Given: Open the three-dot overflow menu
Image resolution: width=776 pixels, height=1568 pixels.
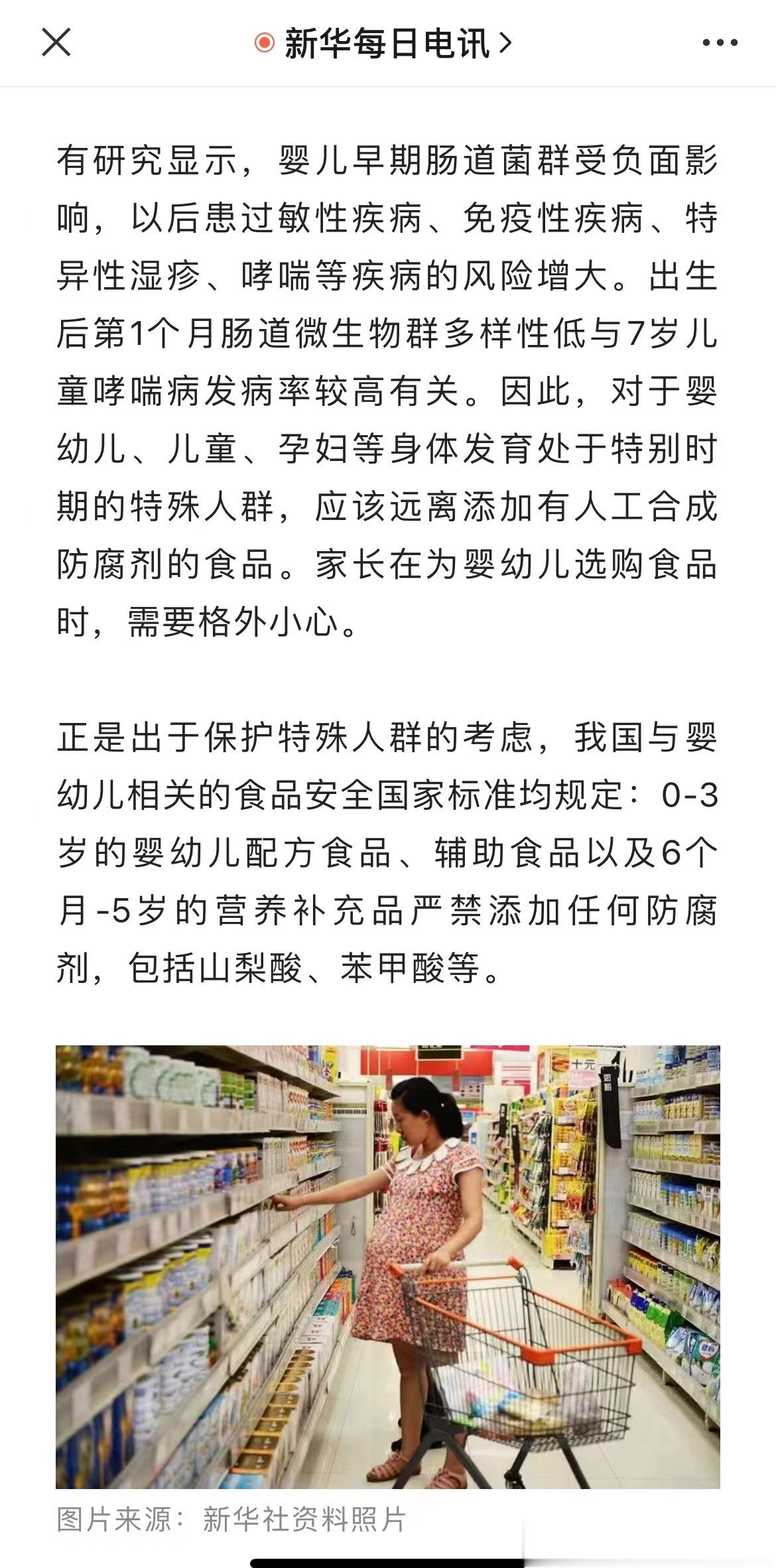Looking at the screenshot, I should 720,43.
